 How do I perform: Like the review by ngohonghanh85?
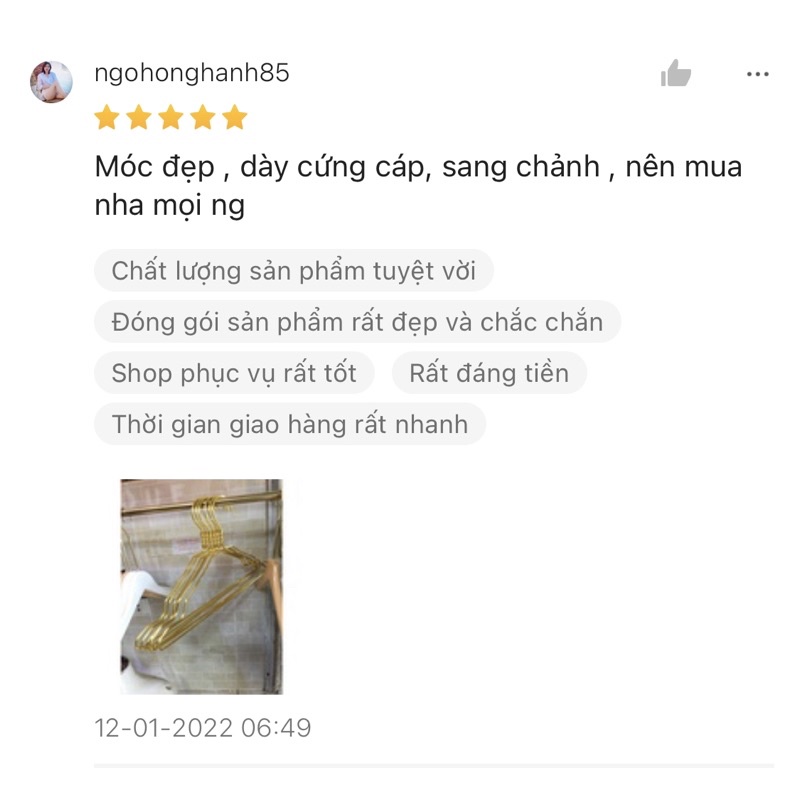click(x=676, y=73)
